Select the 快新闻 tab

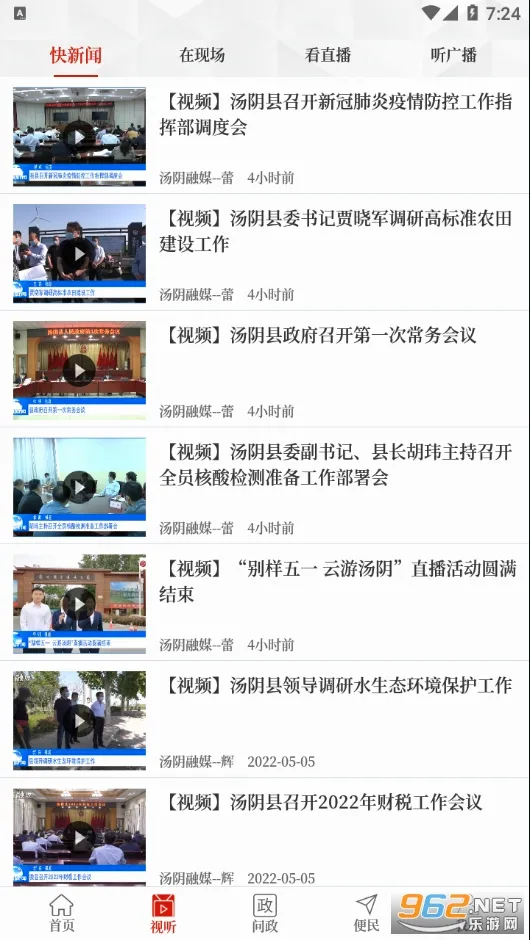coord(76,55)
